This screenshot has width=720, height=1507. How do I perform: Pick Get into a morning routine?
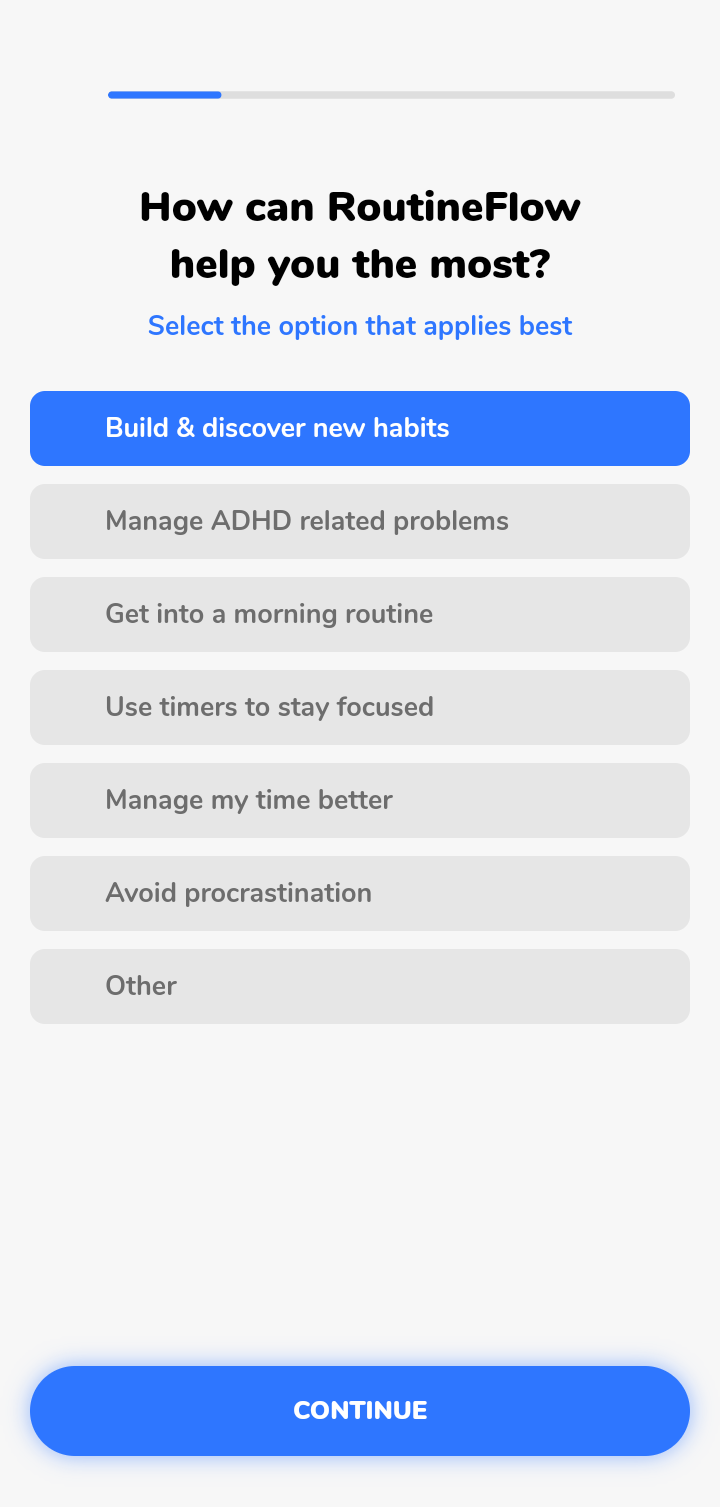pyautogui.click(x=360, y=614)
